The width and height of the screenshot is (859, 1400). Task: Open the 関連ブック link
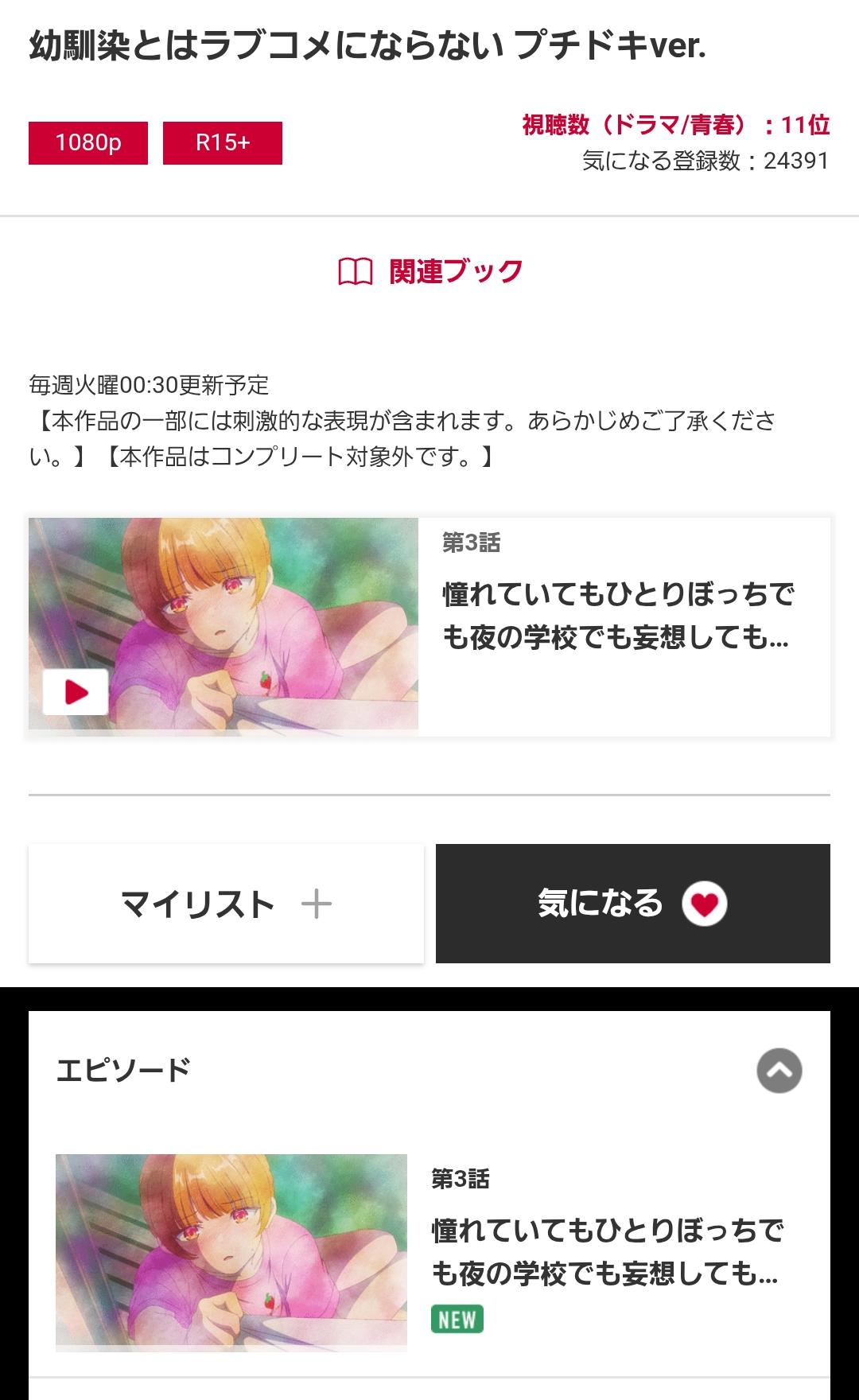(x=430, y=271)
